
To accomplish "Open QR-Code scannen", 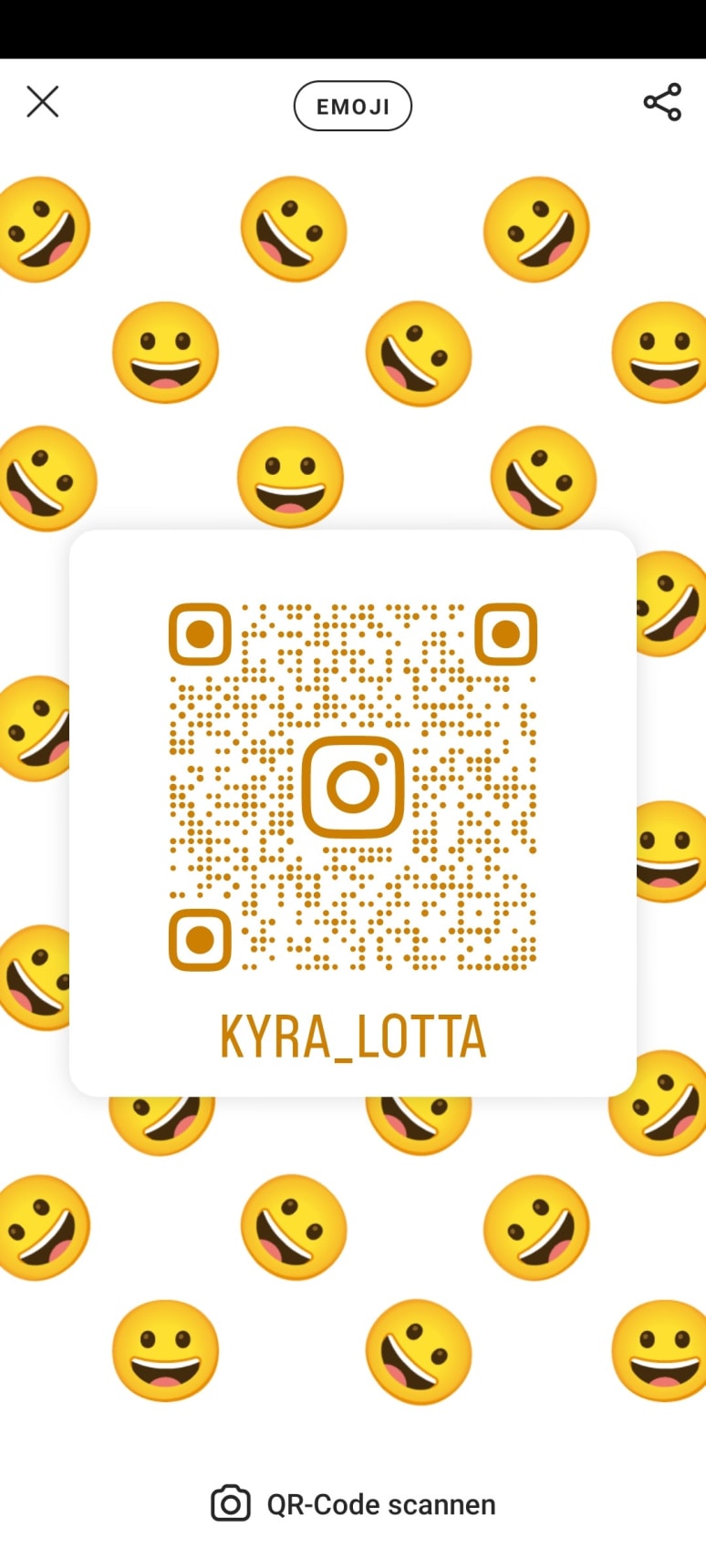I will pos(354,1505).
